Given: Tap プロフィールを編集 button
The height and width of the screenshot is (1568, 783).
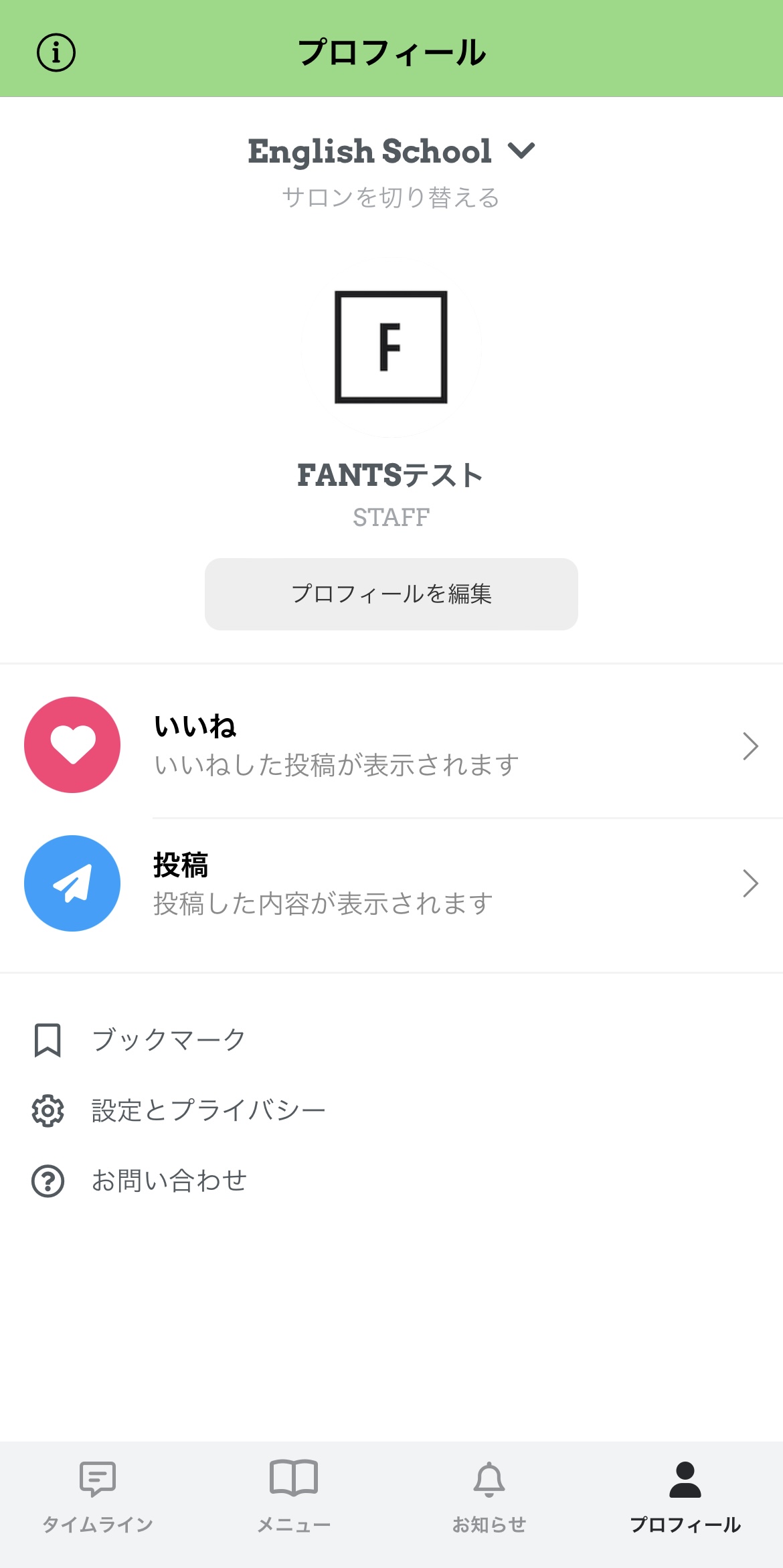Looking at the screenshot, I should click(391, 594).
